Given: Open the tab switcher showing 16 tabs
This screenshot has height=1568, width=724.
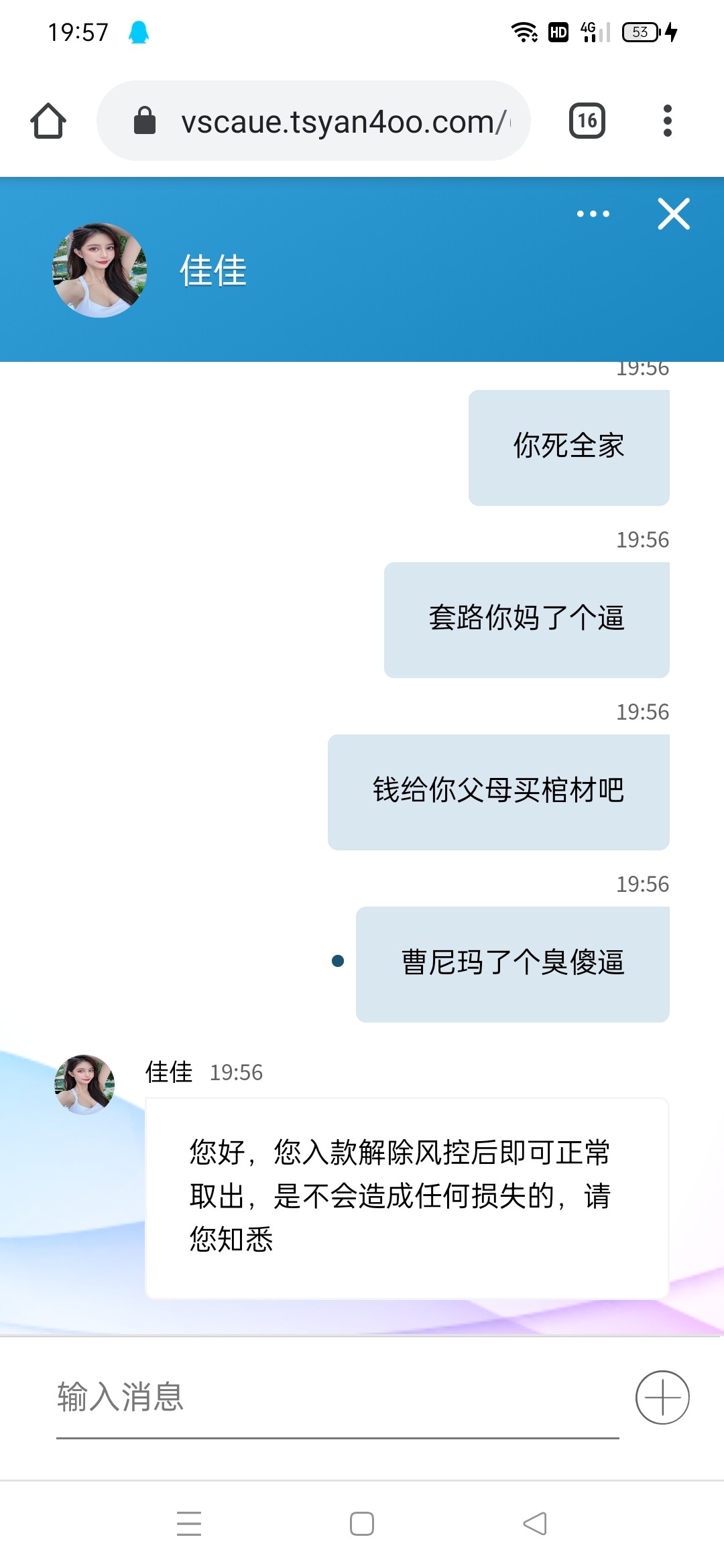Looking at the screenshot, I should coord(587,121).
